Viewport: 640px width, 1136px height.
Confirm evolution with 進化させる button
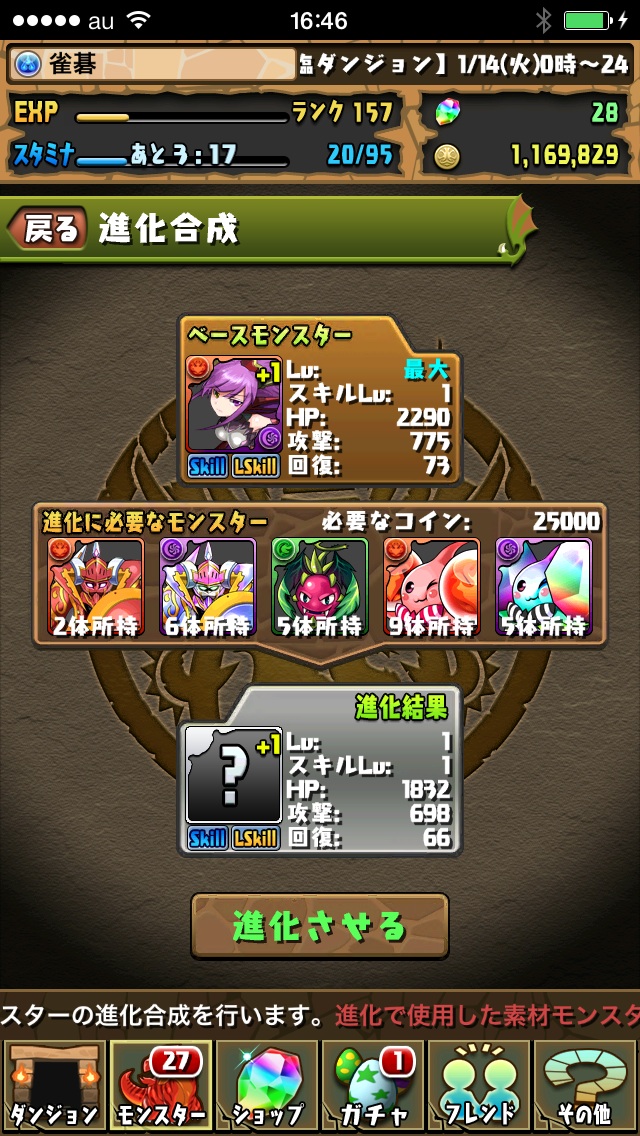[x=320, y=926]
